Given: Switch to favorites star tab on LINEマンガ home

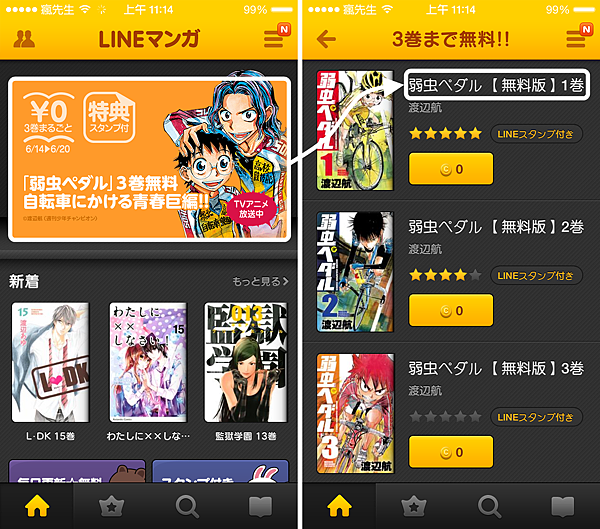Looking at the screenshot, I should click(x=112, y=506).
